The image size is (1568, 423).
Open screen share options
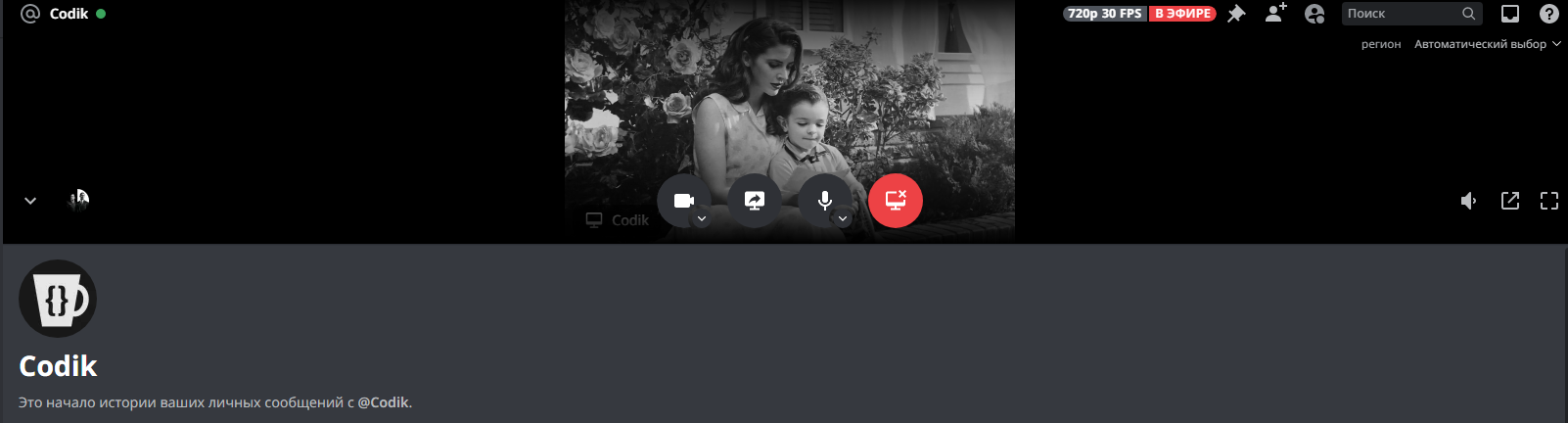coord(755,200)
